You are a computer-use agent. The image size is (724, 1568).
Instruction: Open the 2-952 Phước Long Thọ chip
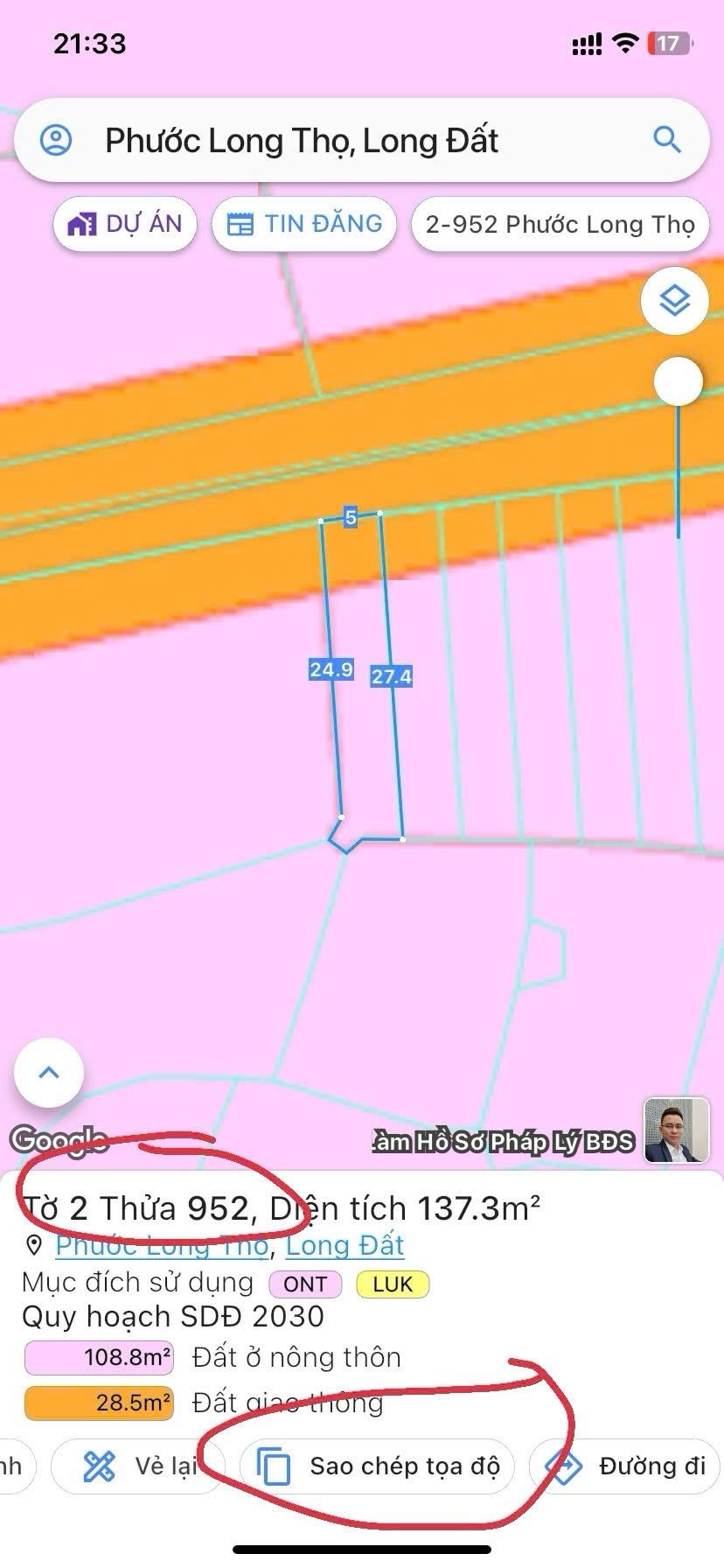[560, 225]
